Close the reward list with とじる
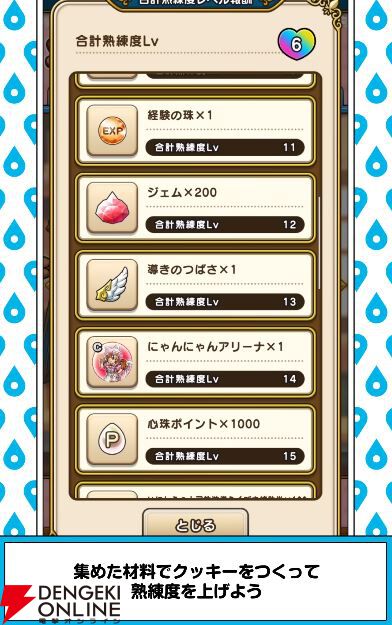Screen dimensions: 392x625 [195, 523]
